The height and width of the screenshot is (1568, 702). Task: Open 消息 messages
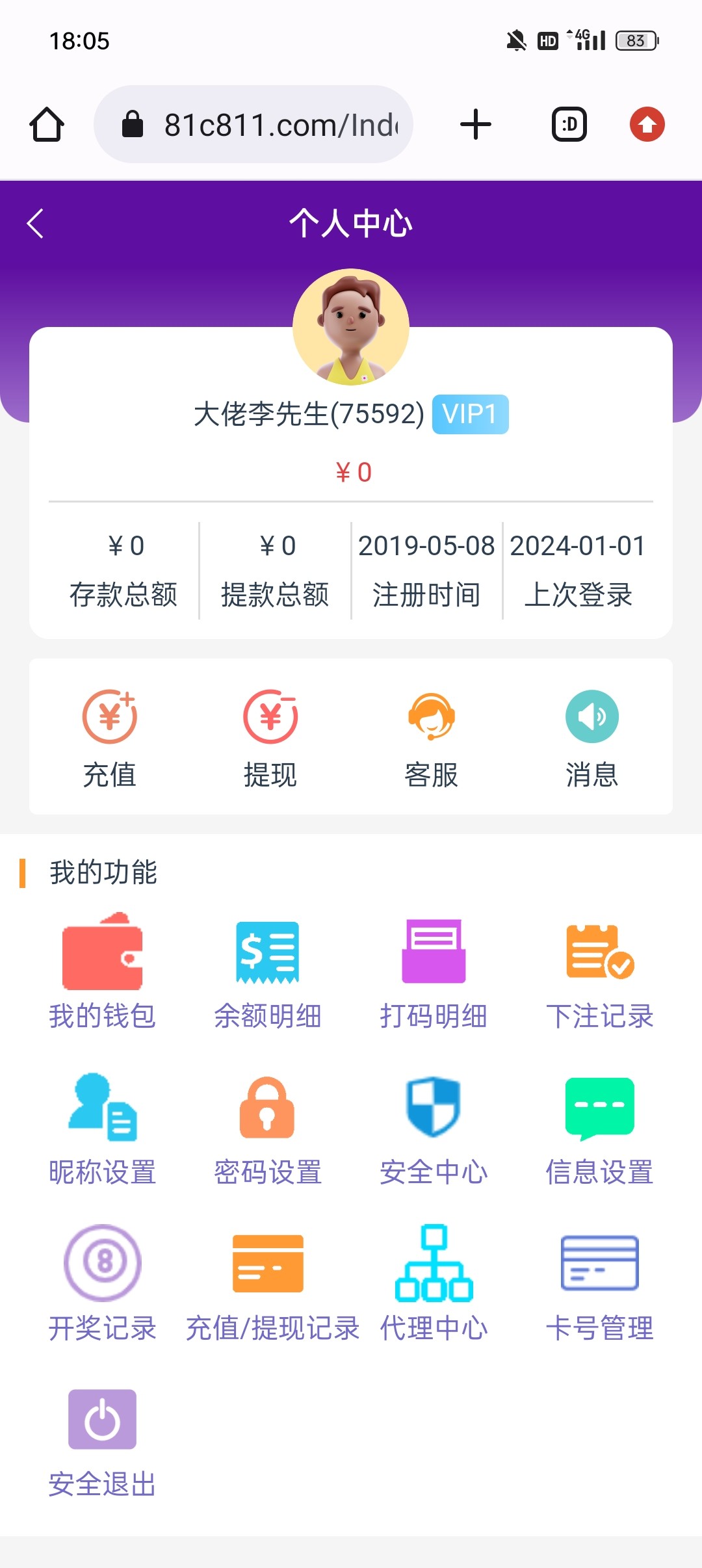coord(591,738)
